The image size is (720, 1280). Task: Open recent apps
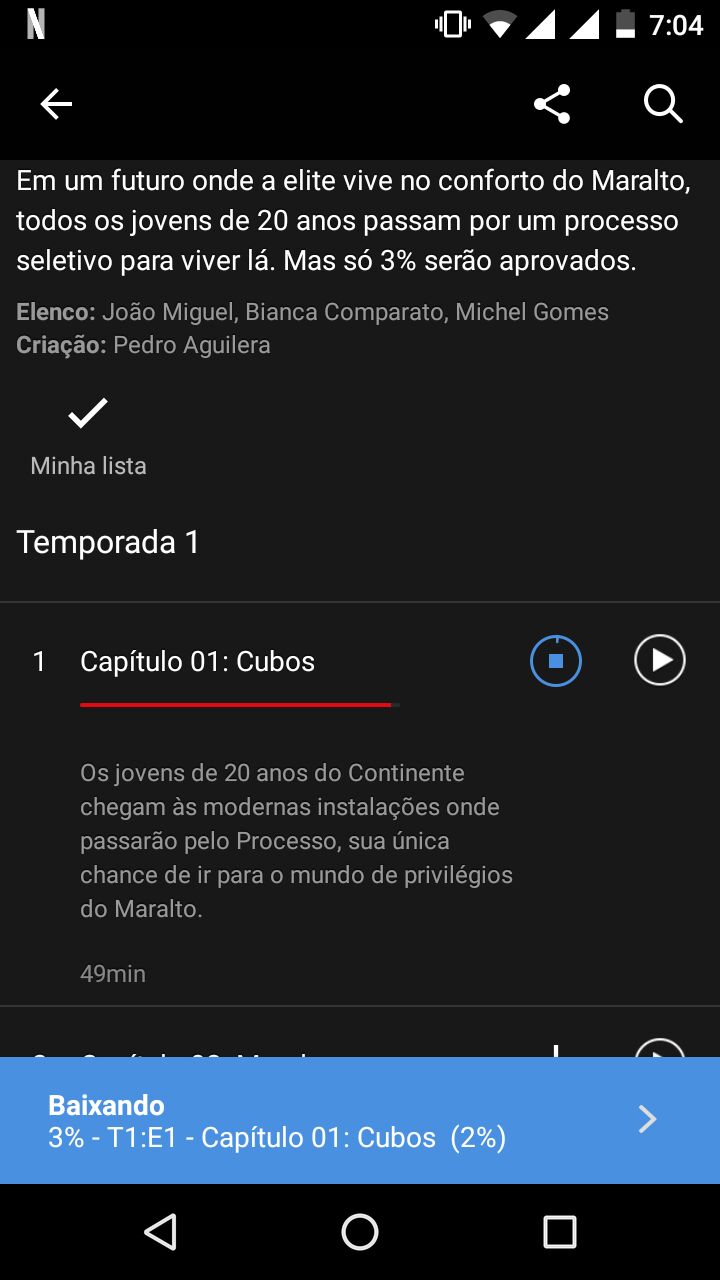pos(560,1232)
